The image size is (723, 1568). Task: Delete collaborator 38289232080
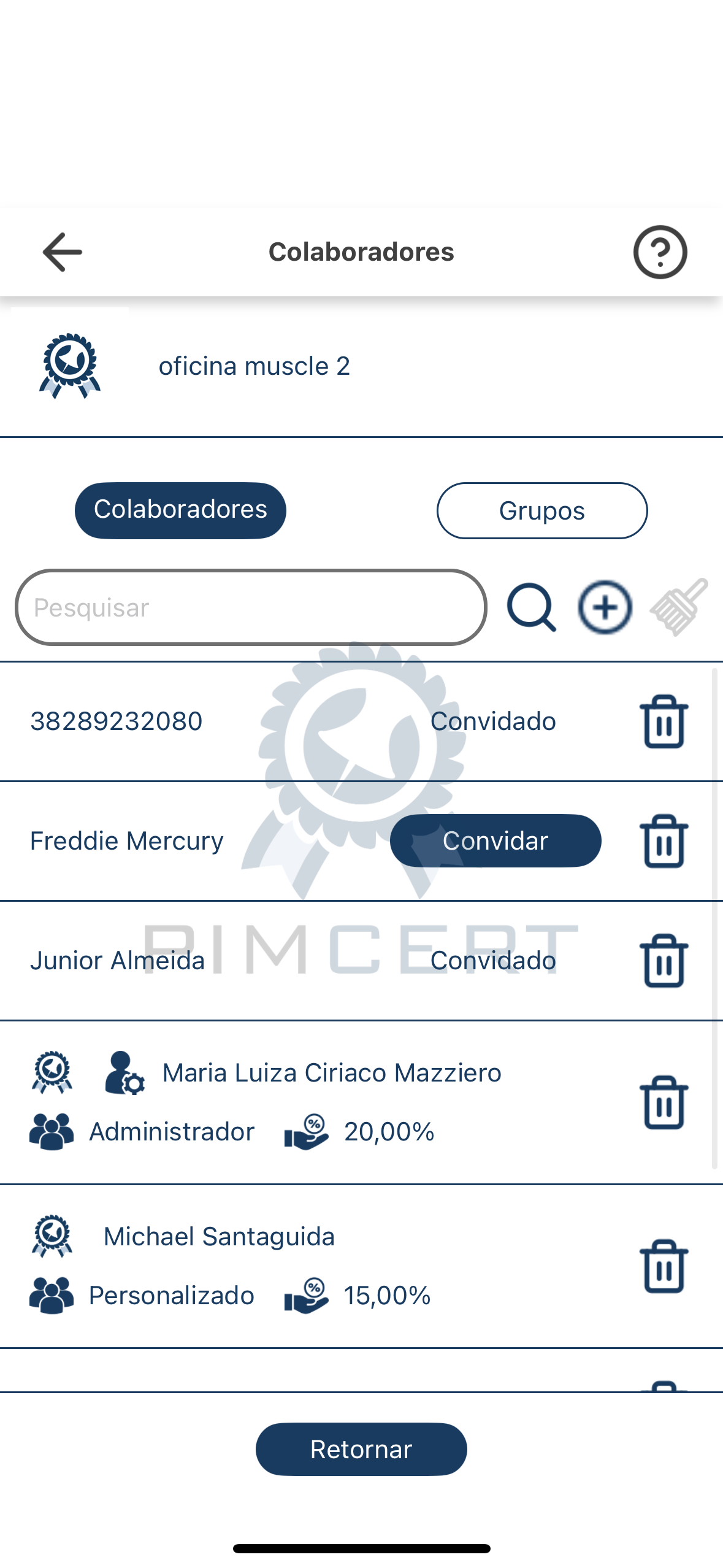[x=664, y=721]
